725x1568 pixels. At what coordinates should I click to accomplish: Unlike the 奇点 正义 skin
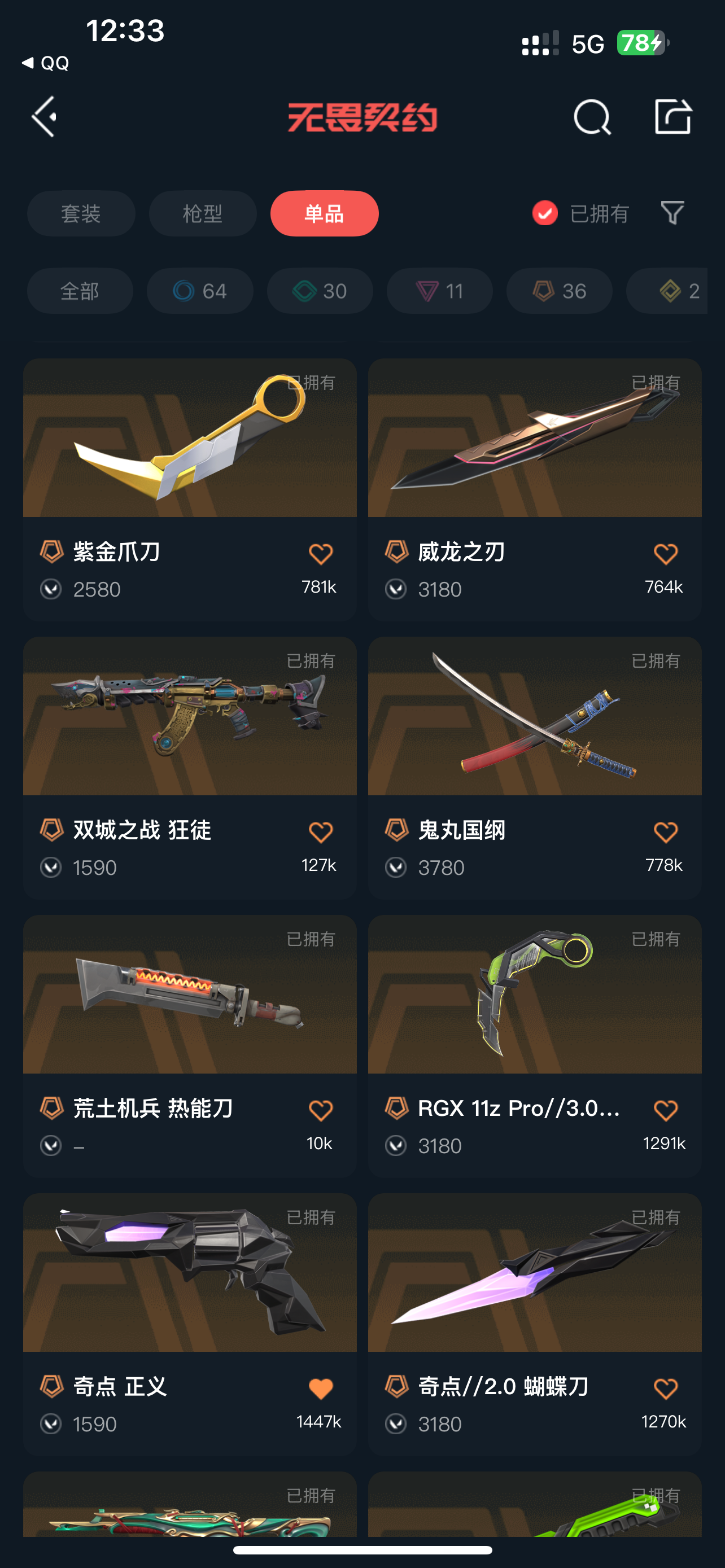click(x=321, y=1389)
